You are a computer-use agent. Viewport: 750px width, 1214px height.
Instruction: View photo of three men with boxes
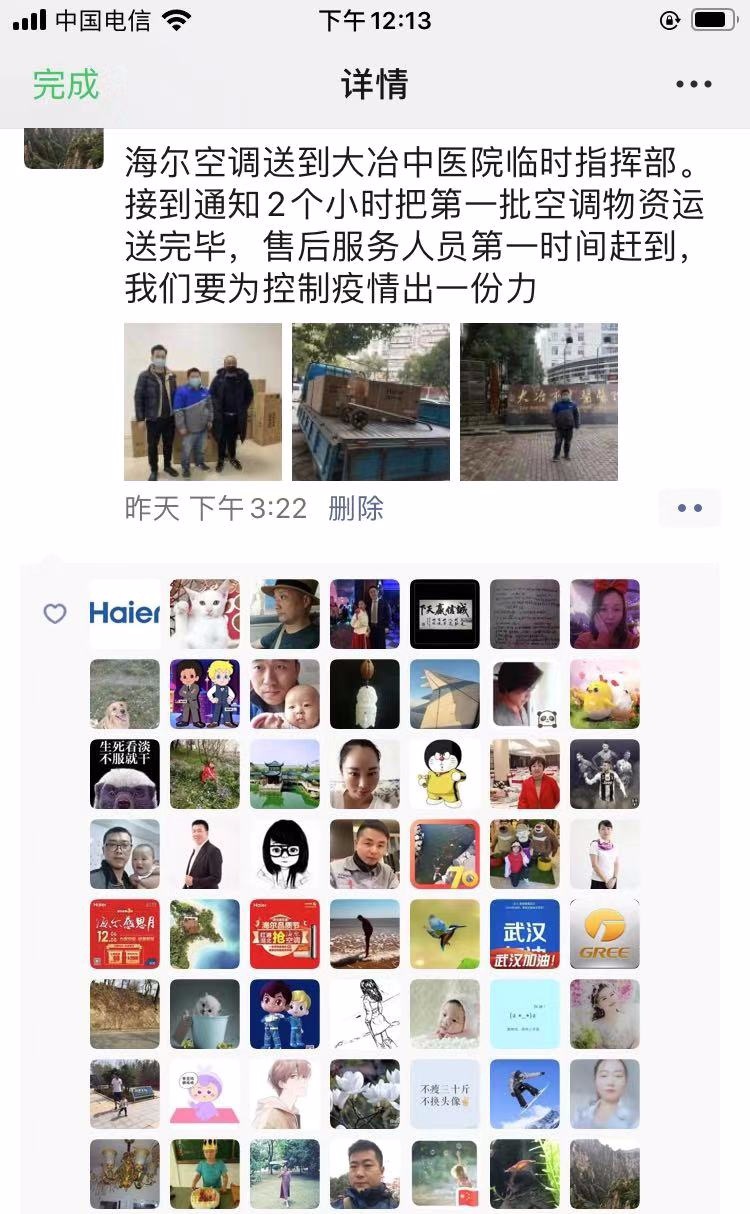click(203, 402)
